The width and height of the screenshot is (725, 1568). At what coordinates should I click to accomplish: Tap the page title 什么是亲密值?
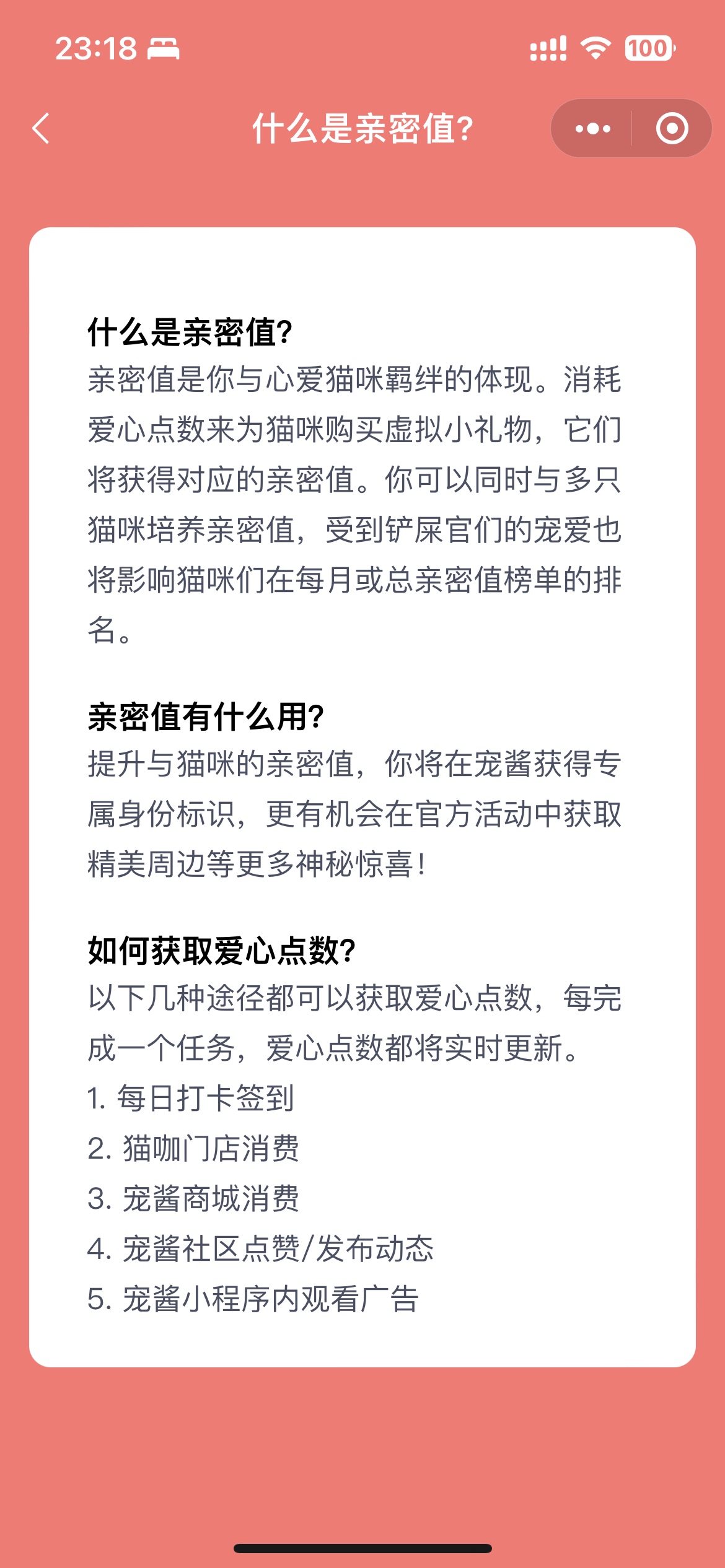(x=362, y=129)
